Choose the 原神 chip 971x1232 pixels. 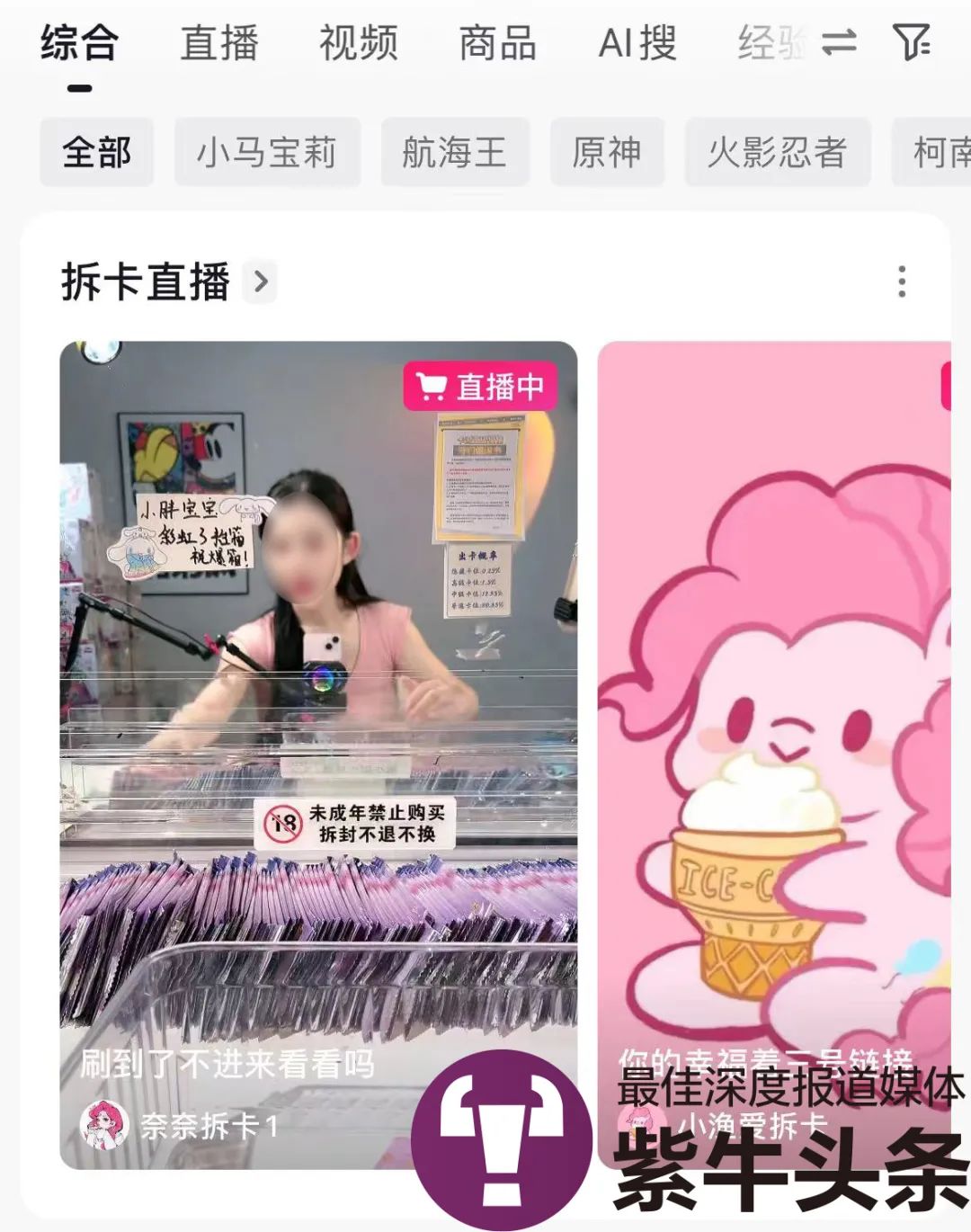click(x=607, y=152)
